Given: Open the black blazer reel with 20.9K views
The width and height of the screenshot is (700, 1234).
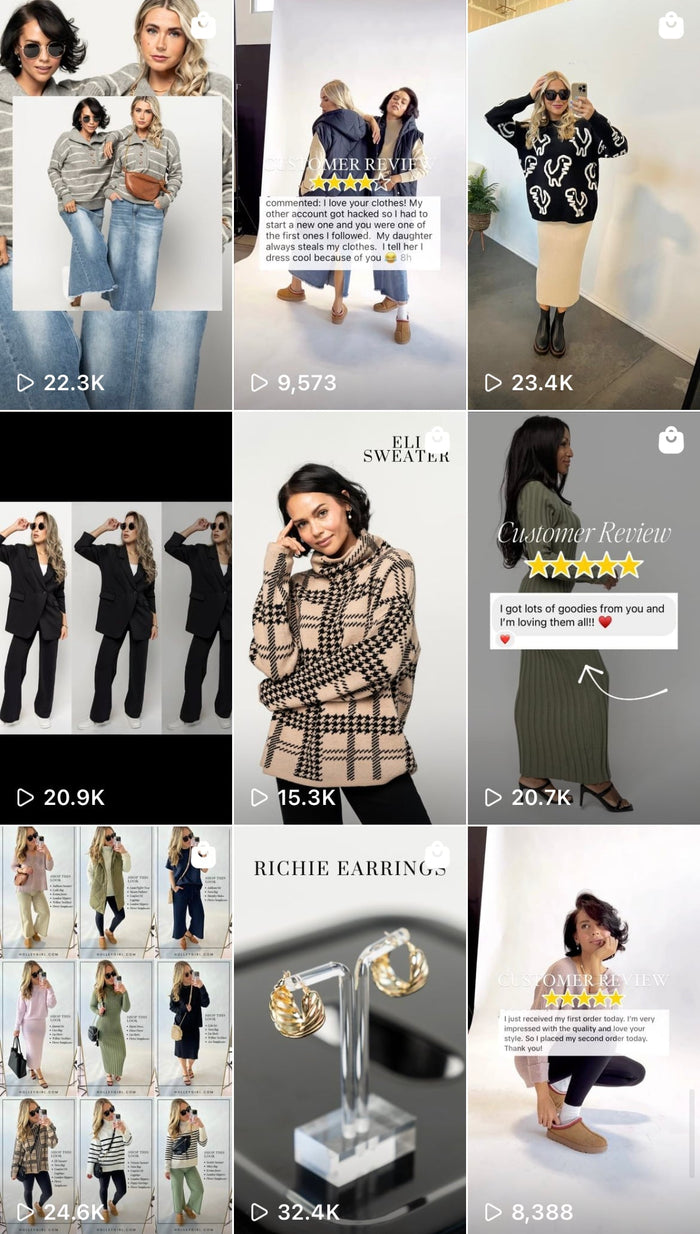Looking at the screenshot, I should (x=115, y=618).
